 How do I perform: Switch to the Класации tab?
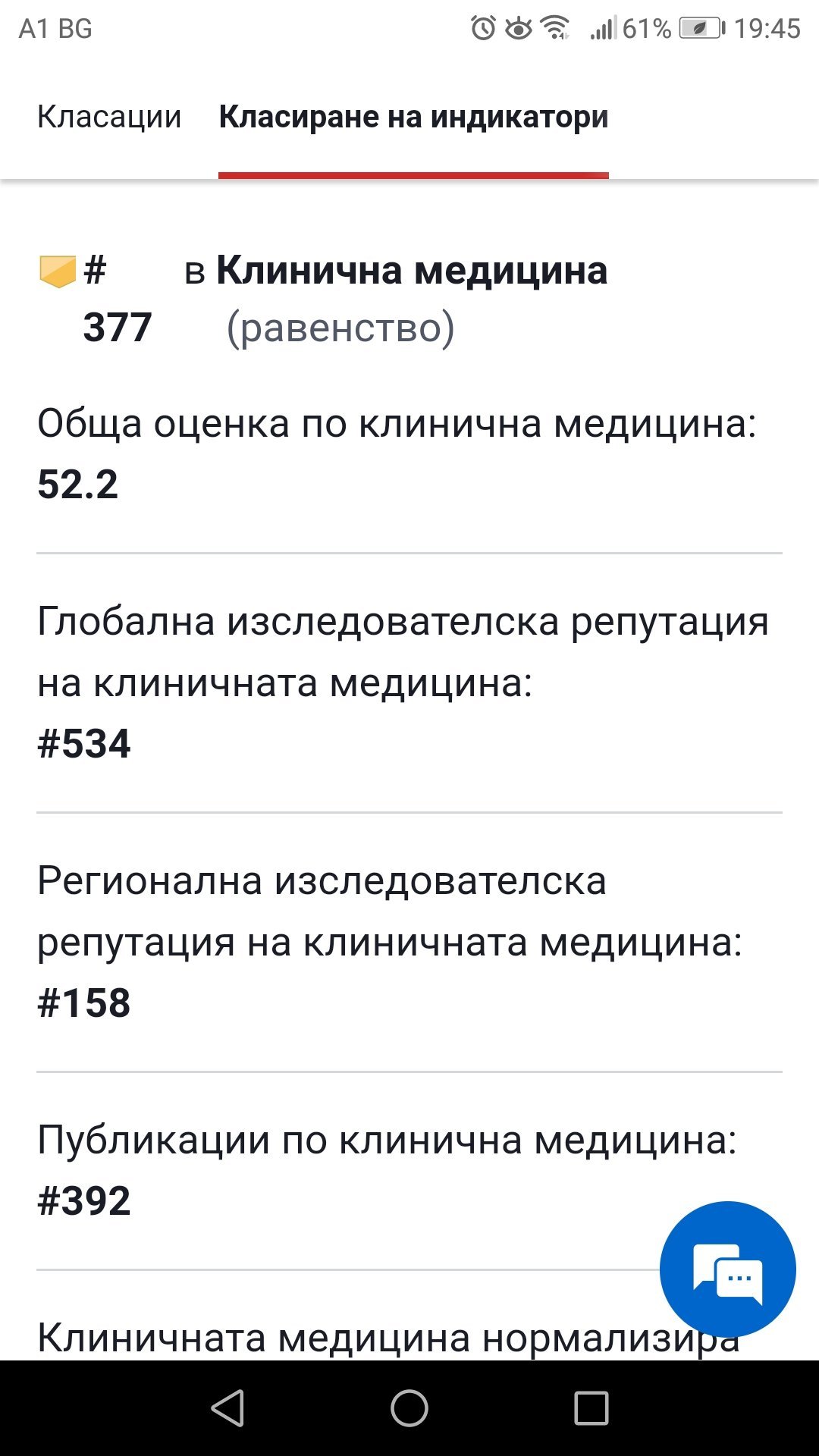coord(109,118)
